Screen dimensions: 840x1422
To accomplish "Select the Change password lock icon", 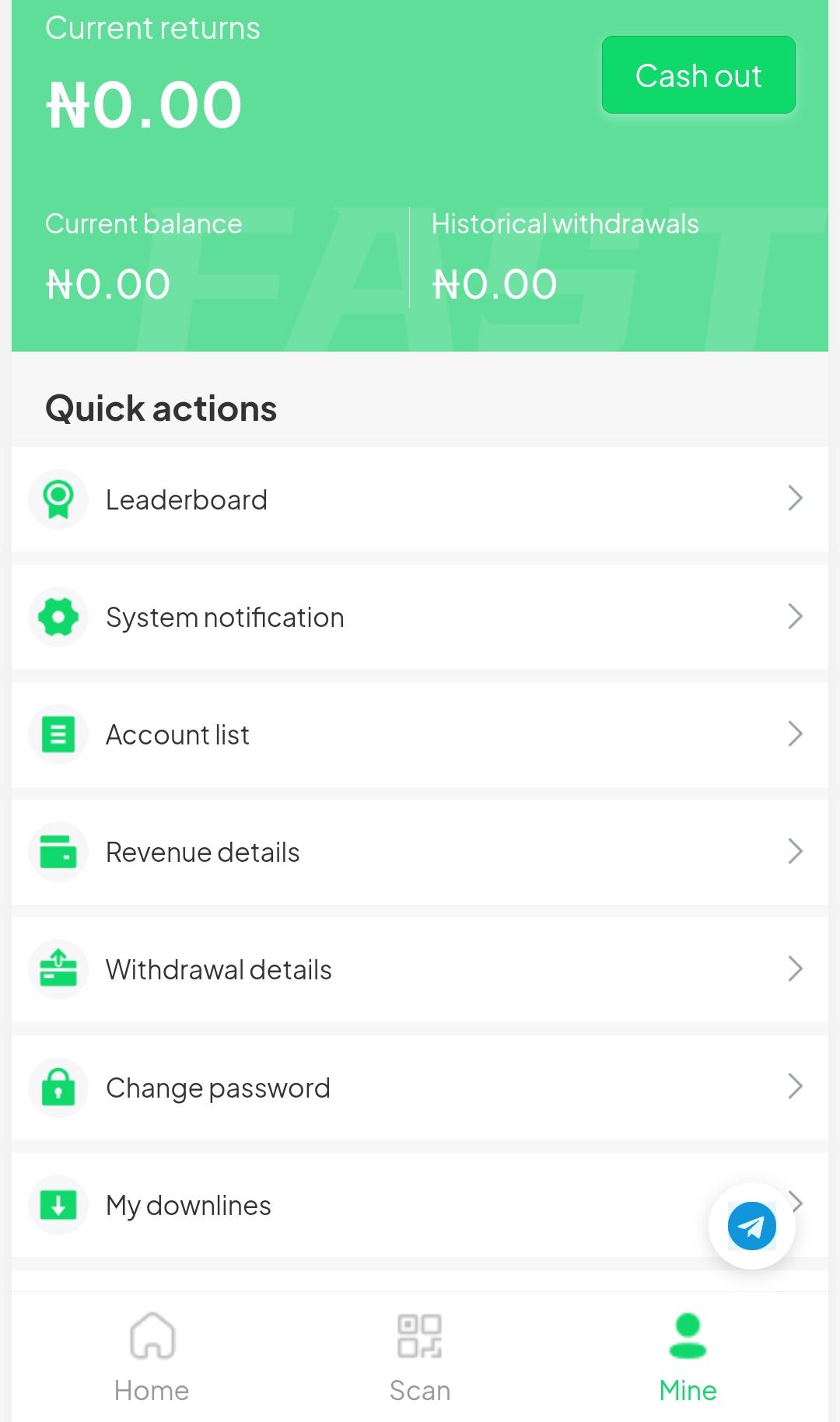I will (x=58, y=1087).
